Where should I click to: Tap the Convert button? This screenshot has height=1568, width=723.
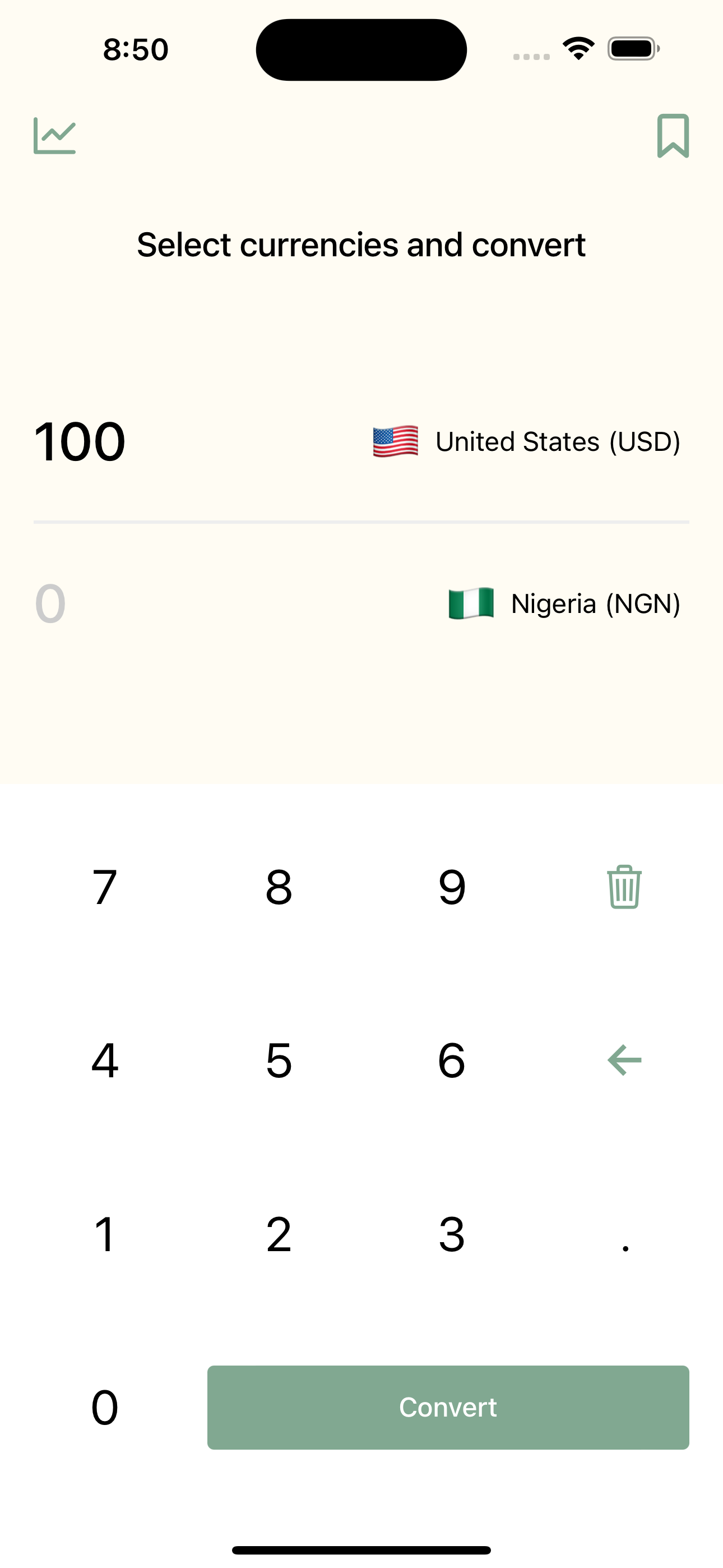(448, 1406)
